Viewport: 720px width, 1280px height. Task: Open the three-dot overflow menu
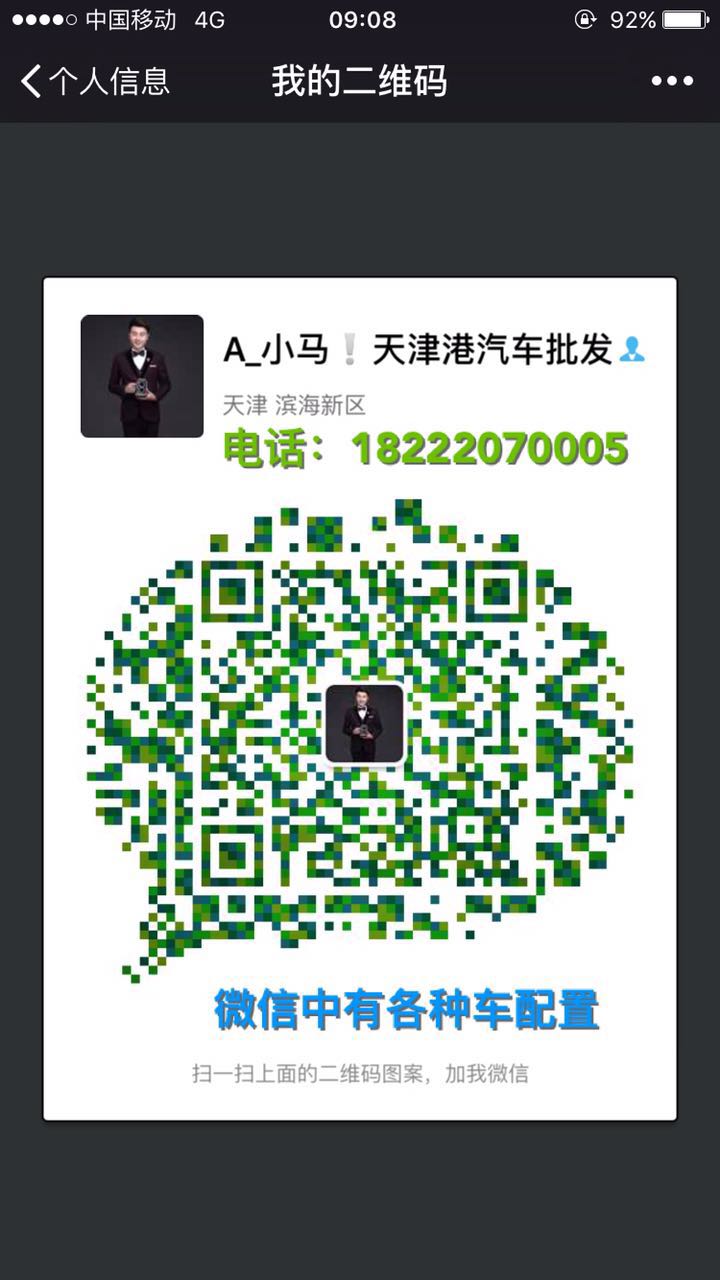point(672,81)
